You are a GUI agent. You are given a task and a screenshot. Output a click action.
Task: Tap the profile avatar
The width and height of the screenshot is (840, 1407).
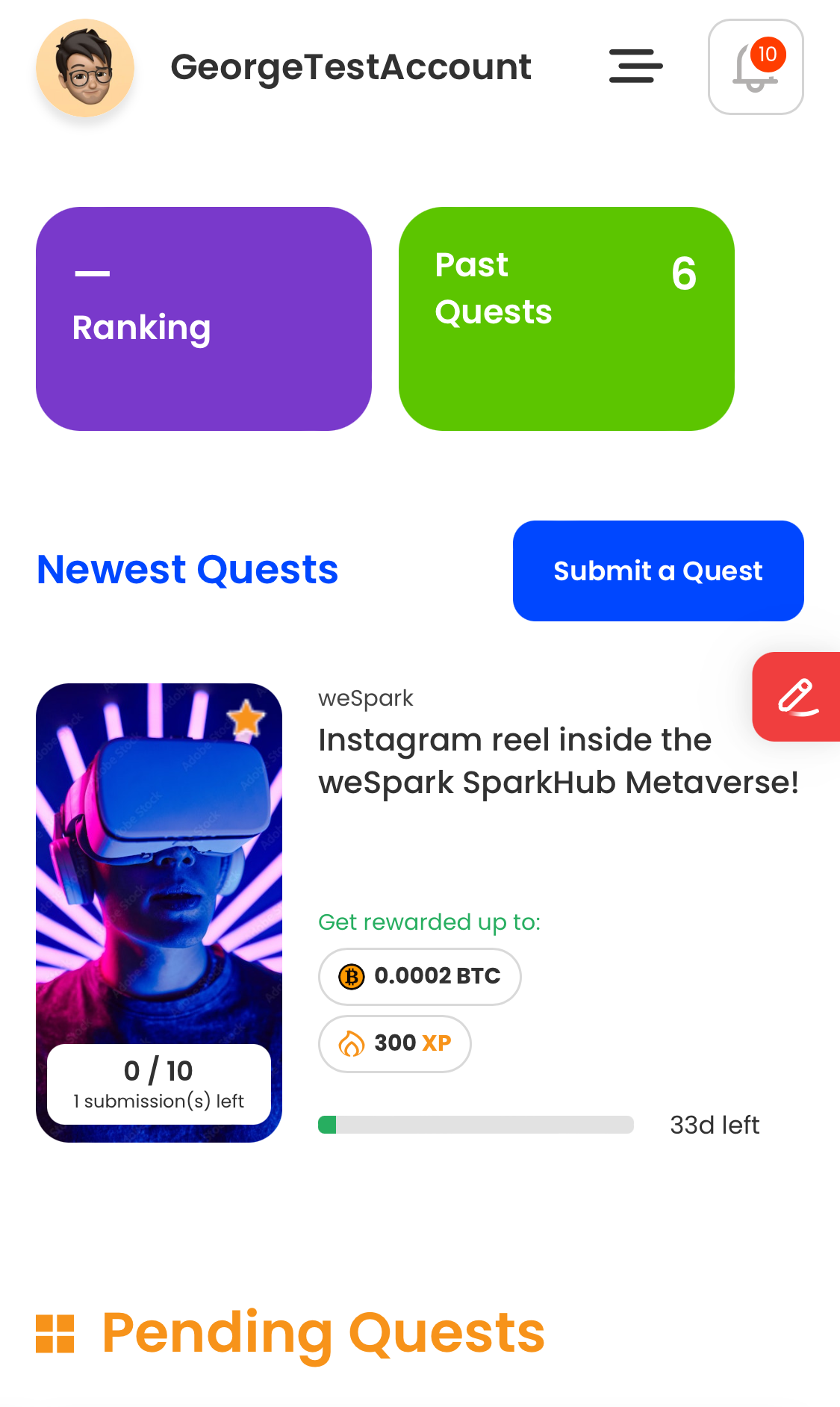coord(85,68)
